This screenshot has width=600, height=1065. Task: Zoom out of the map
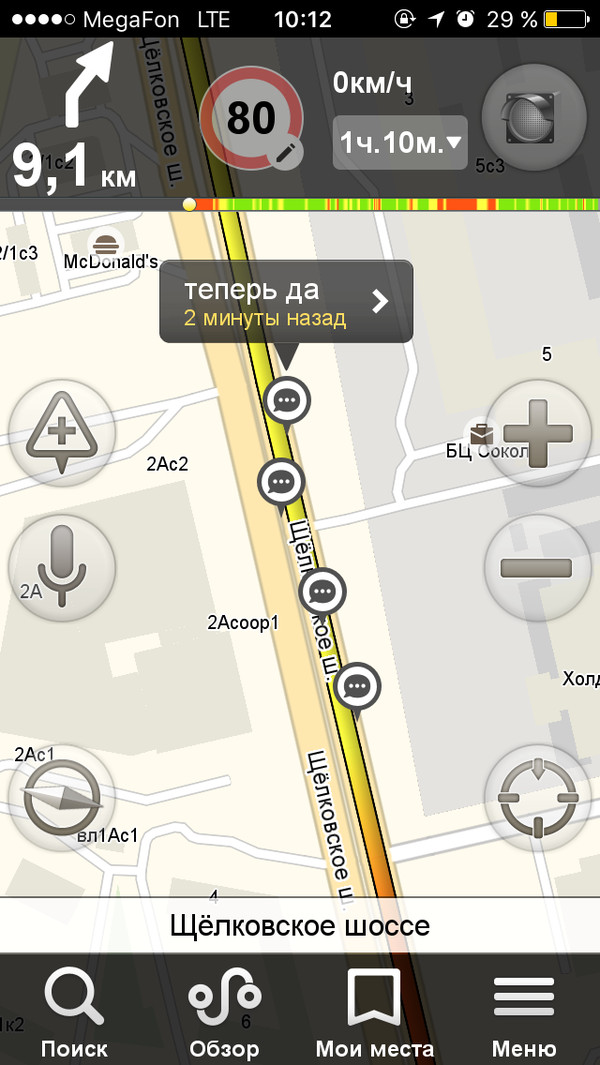[538, 567]
